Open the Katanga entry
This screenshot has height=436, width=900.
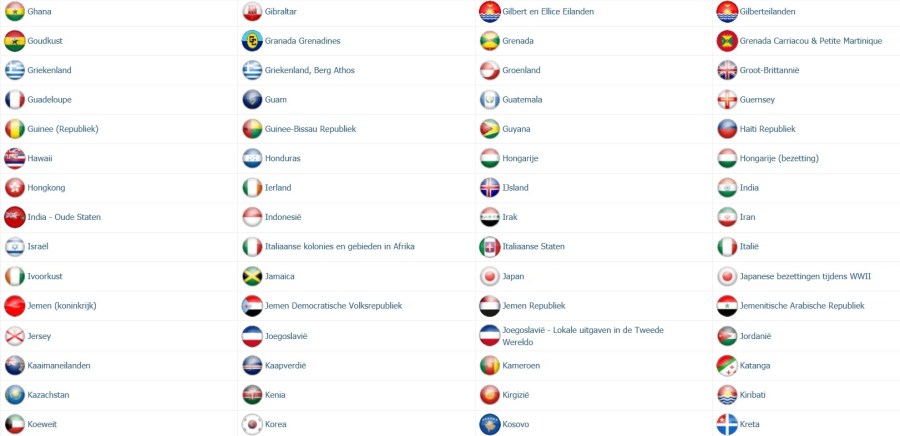(x=755, y=365)
